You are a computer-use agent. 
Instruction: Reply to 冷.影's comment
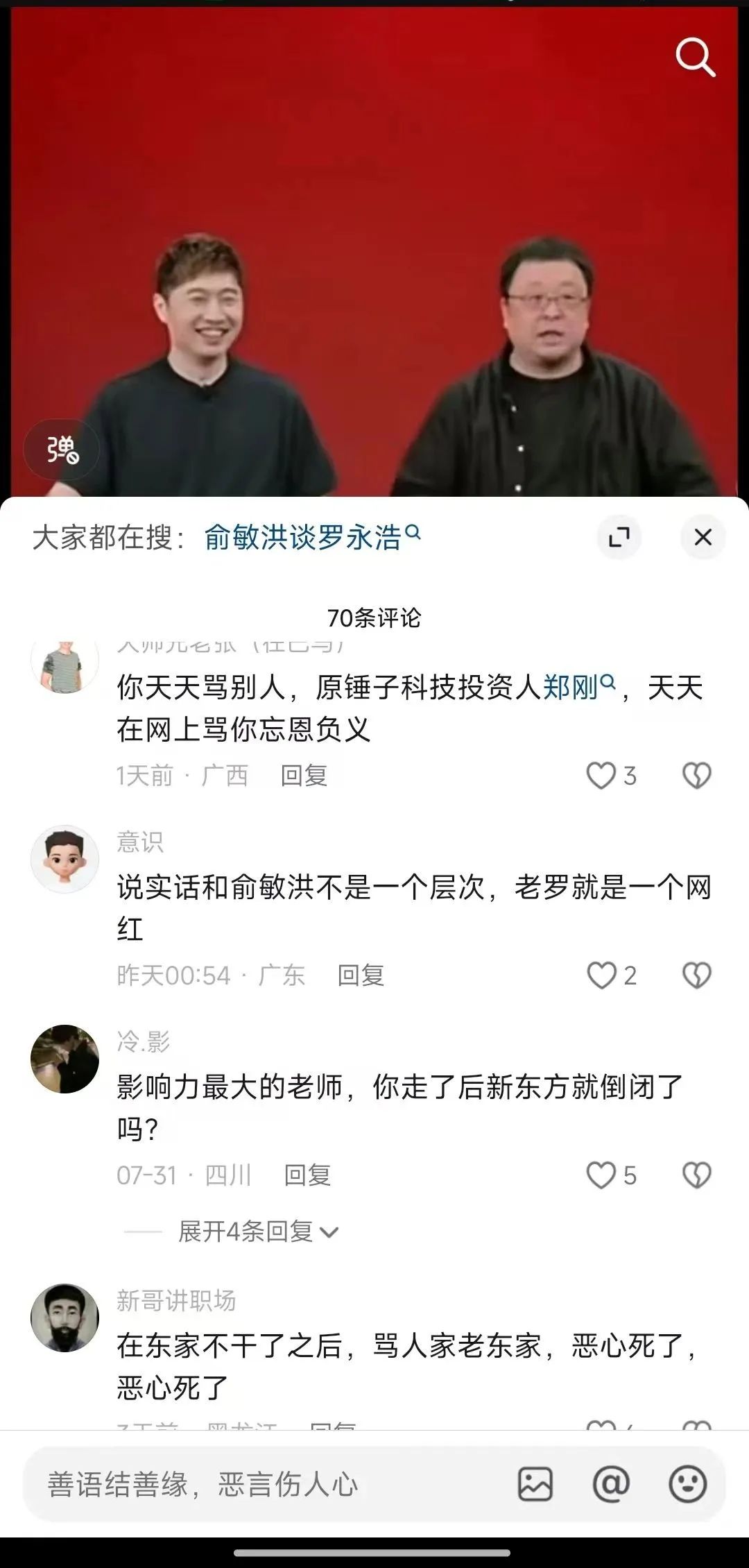click(307, 1175)
